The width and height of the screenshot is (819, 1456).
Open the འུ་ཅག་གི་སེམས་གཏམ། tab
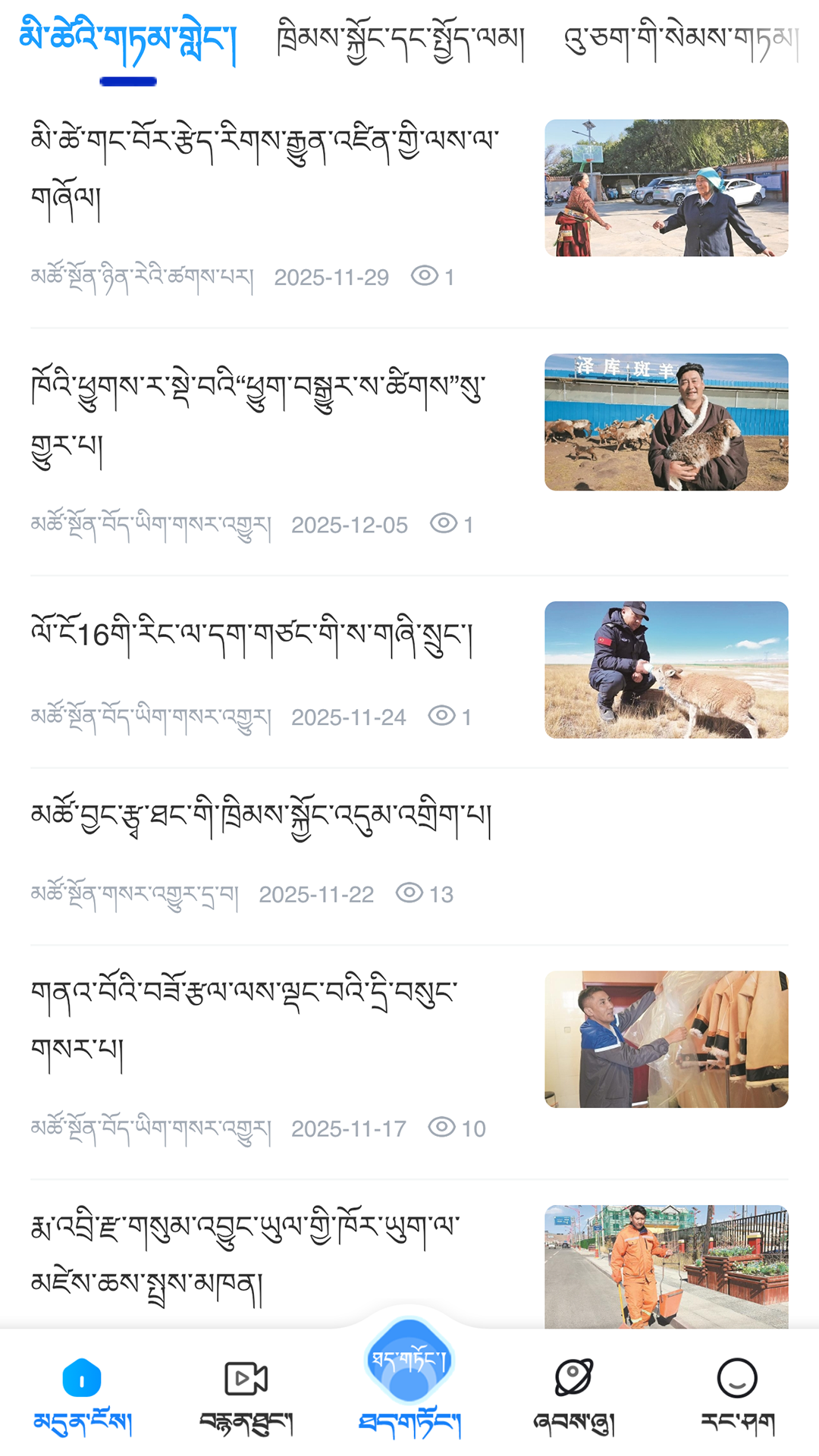[681, 38]
